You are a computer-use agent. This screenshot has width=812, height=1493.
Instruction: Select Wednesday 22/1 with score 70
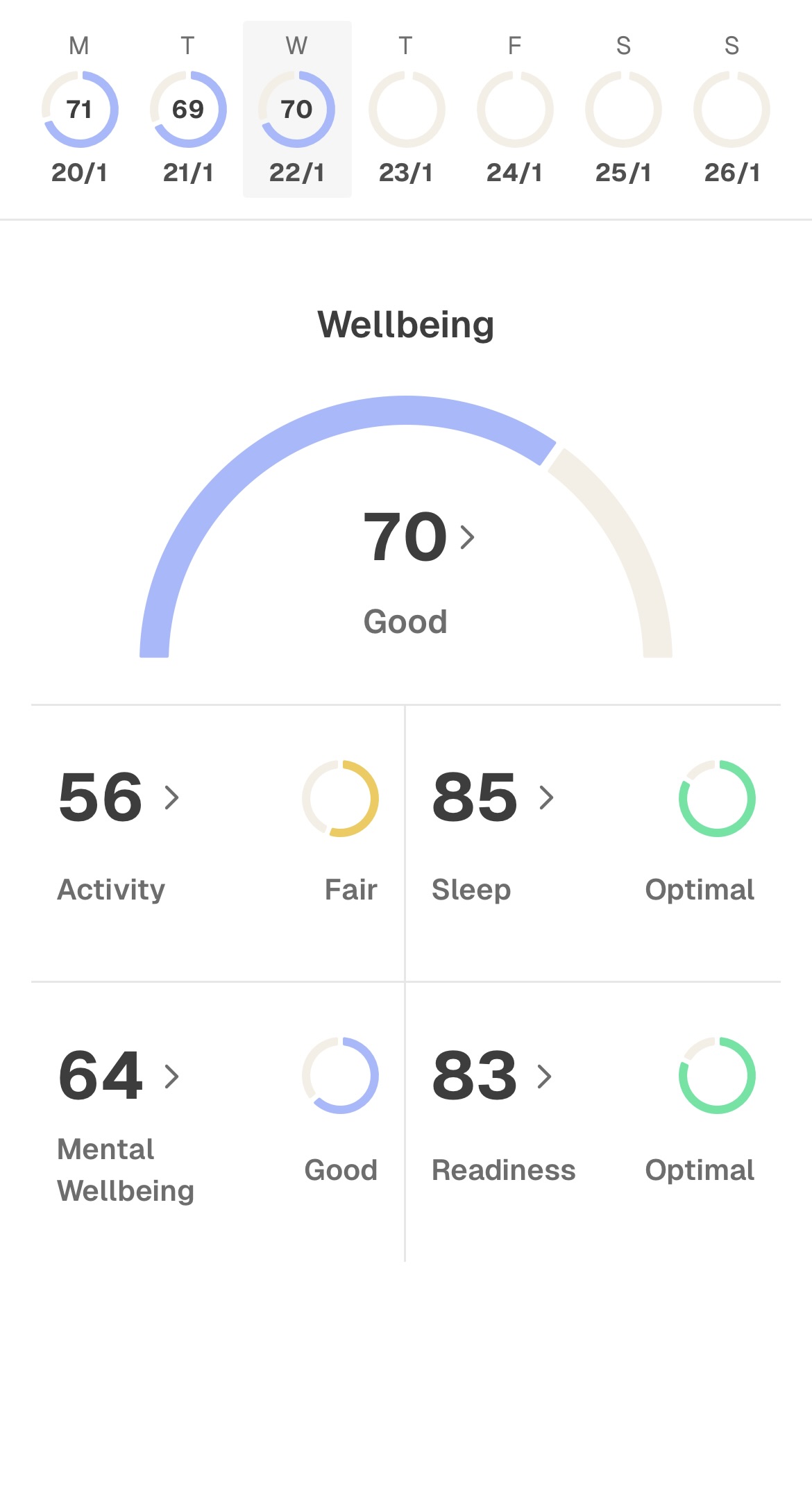pos(297,110)
